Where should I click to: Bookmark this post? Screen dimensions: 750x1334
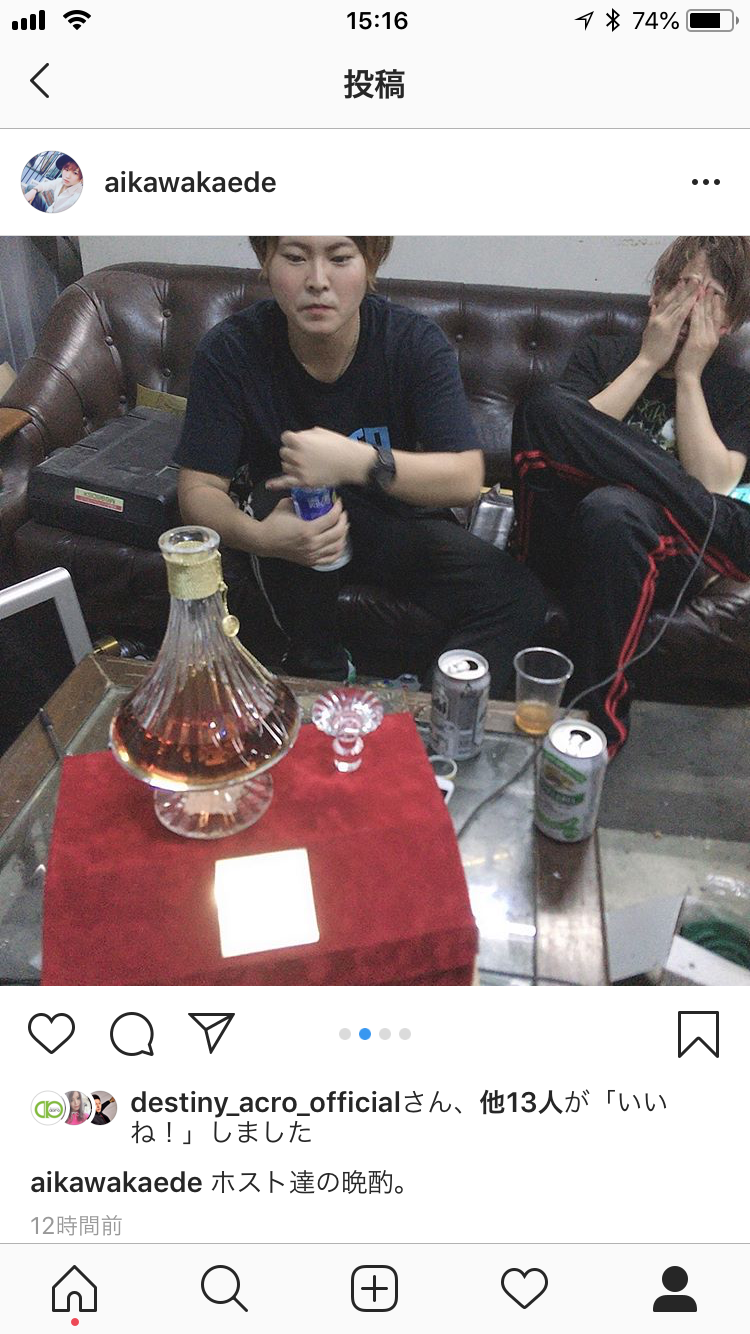click(698, 1034)
